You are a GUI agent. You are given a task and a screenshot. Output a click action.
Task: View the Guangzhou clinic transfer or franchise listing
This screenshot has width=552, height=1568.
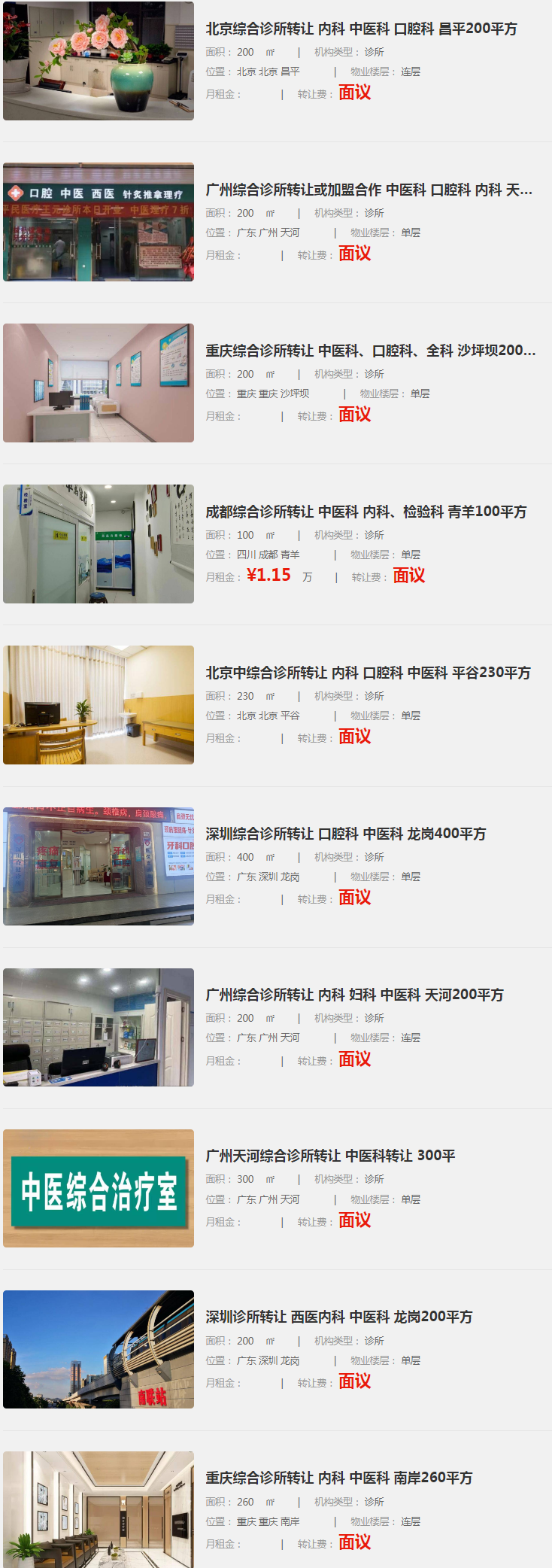369,190
